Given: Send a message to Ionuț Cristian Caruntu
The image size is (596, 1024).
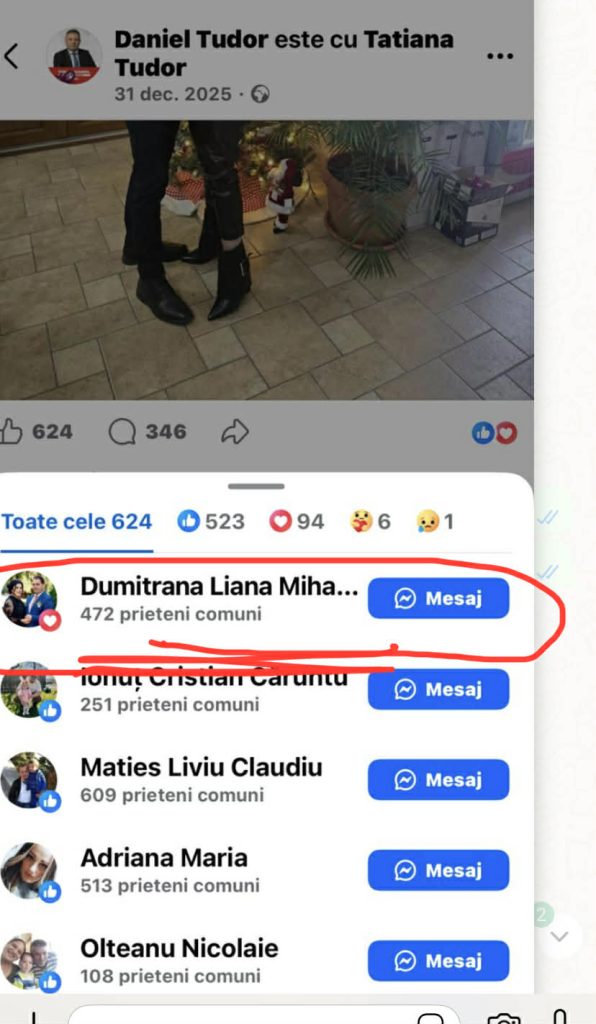Looking at the screenshot, I should [x=439, y=689].
